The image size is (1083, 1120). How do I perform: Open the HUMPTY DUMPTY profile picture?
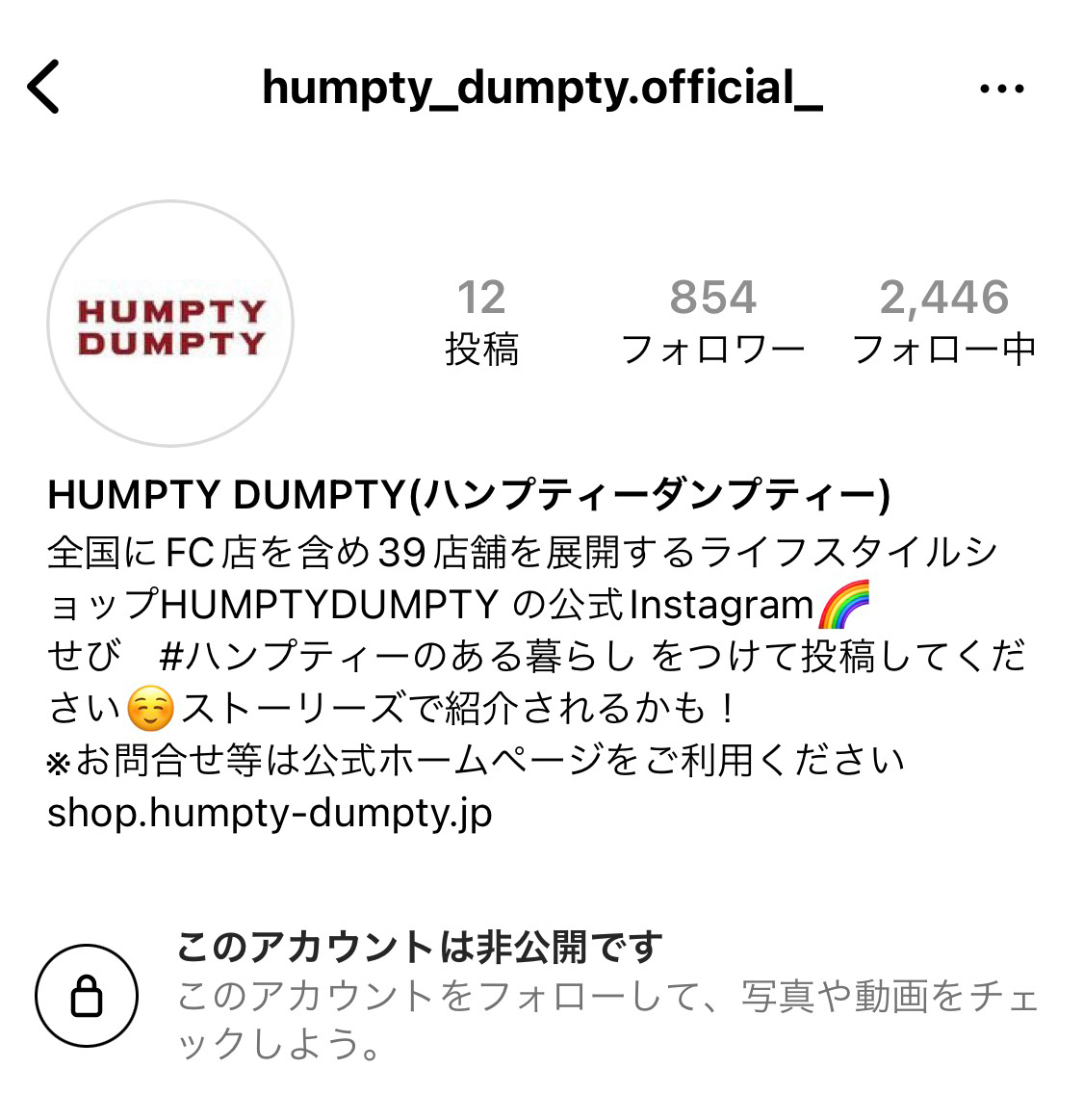coord(170,325)
